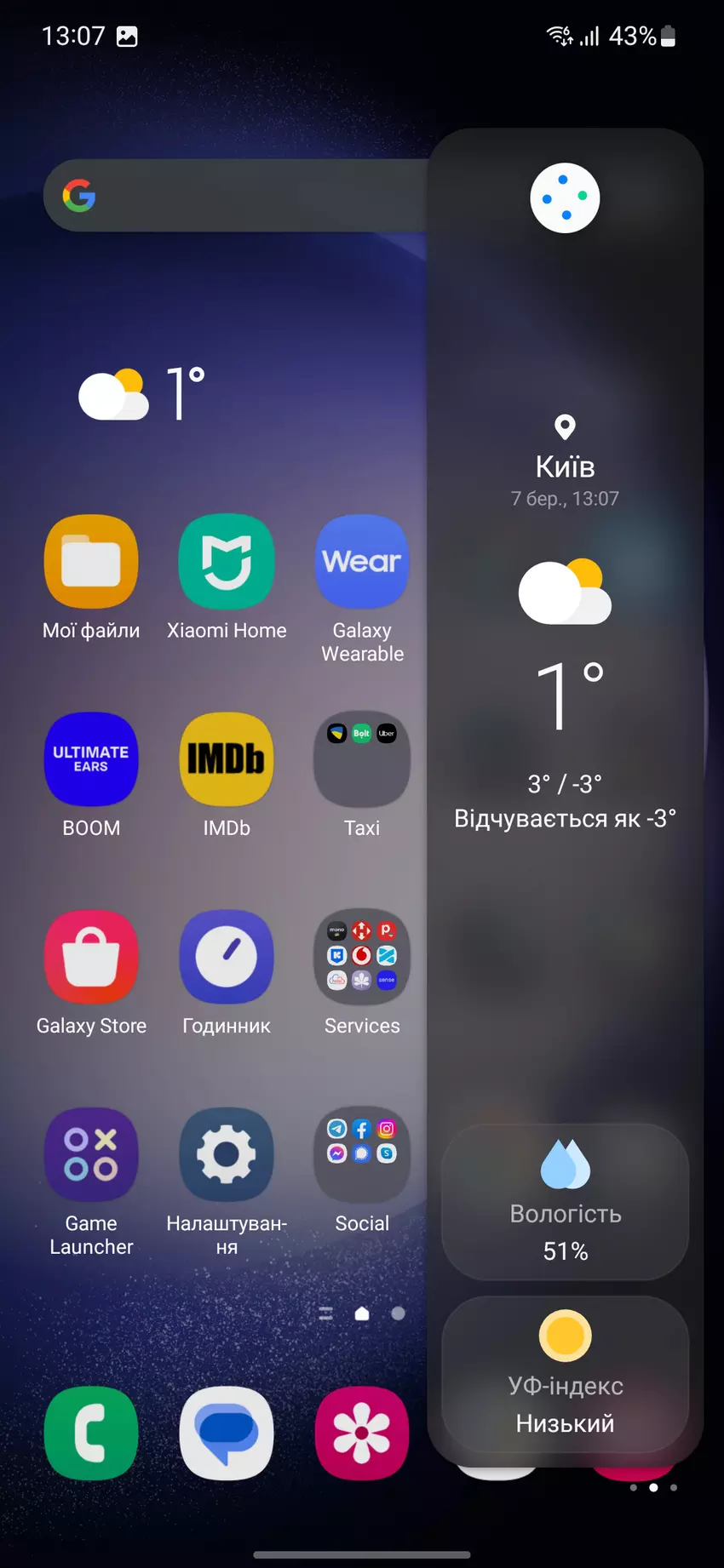Open the Google search bar
724x1568 pixels.
[x=238, y=196]
